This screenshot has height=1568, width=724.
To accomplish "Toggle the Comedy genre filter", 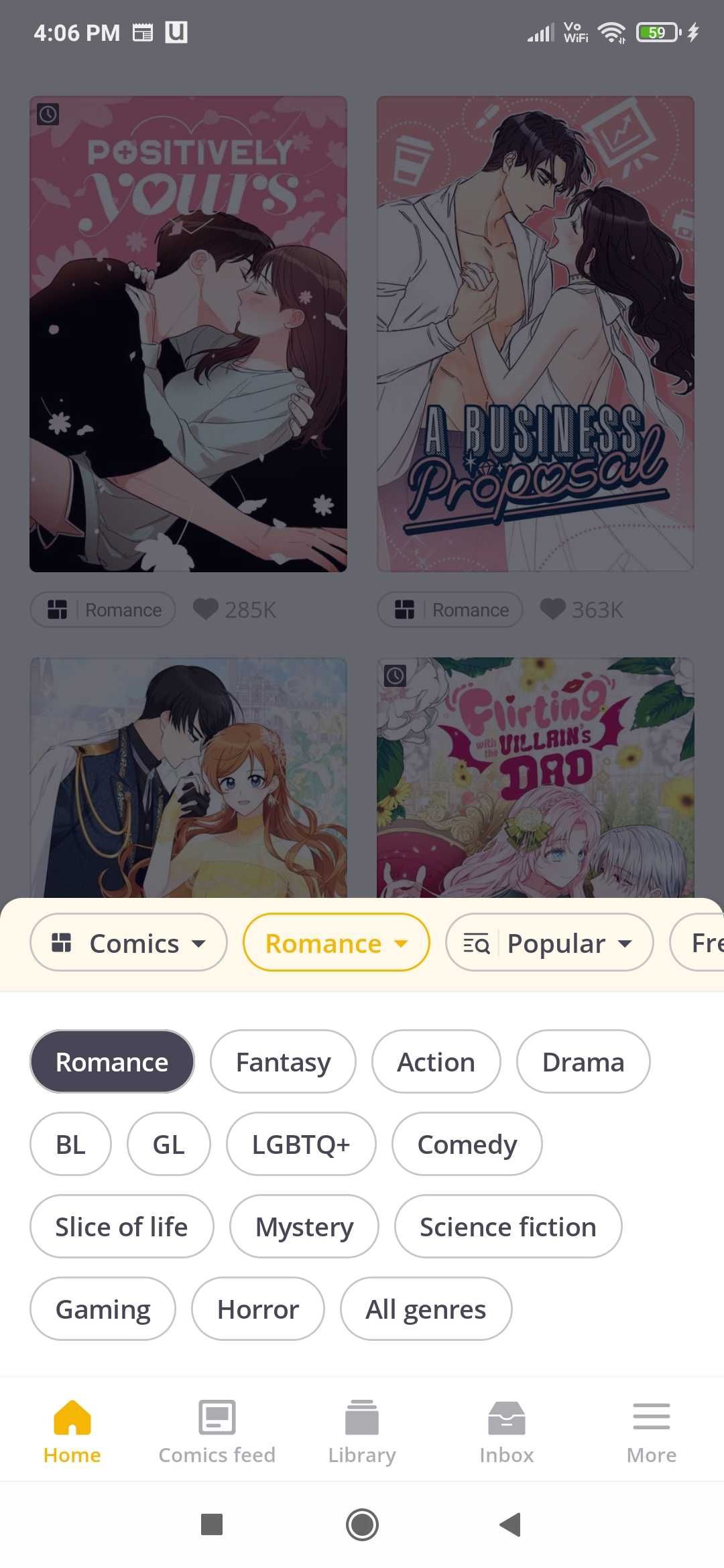I will [467, 1144].
